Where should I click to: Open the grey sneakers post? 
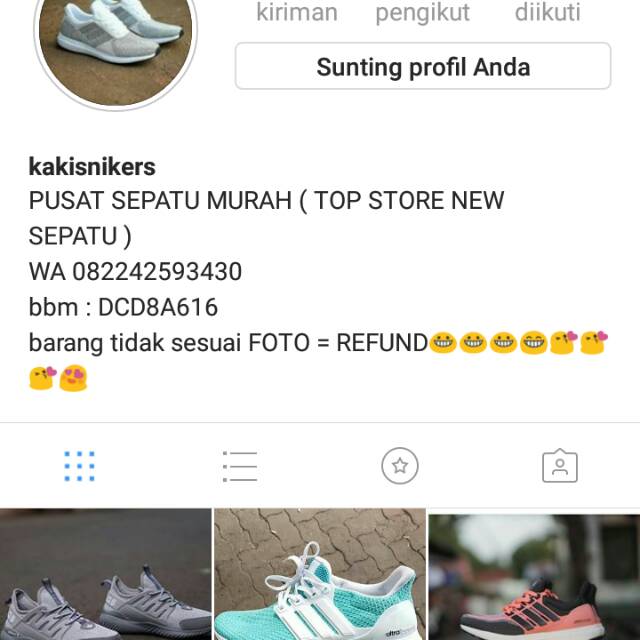click(x=105, y=575)
